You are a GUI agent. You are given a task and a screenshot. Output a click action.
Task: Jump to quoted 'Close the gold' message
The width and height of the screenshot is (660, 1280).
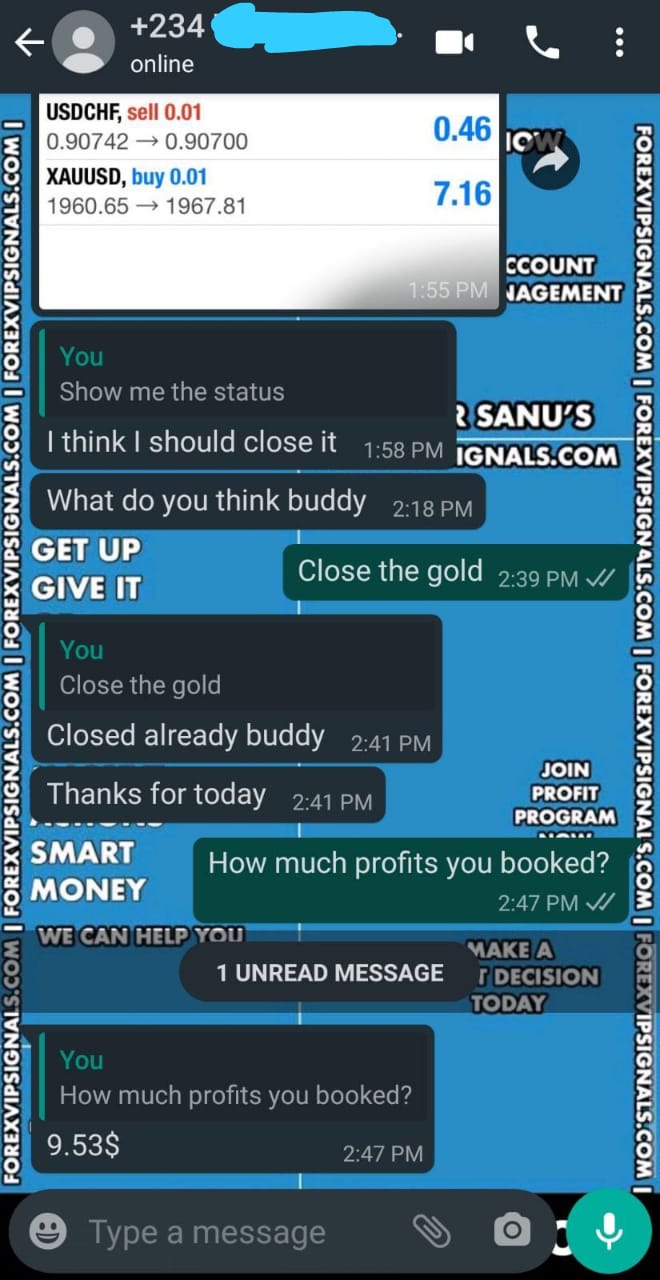(x=238, y=668)
